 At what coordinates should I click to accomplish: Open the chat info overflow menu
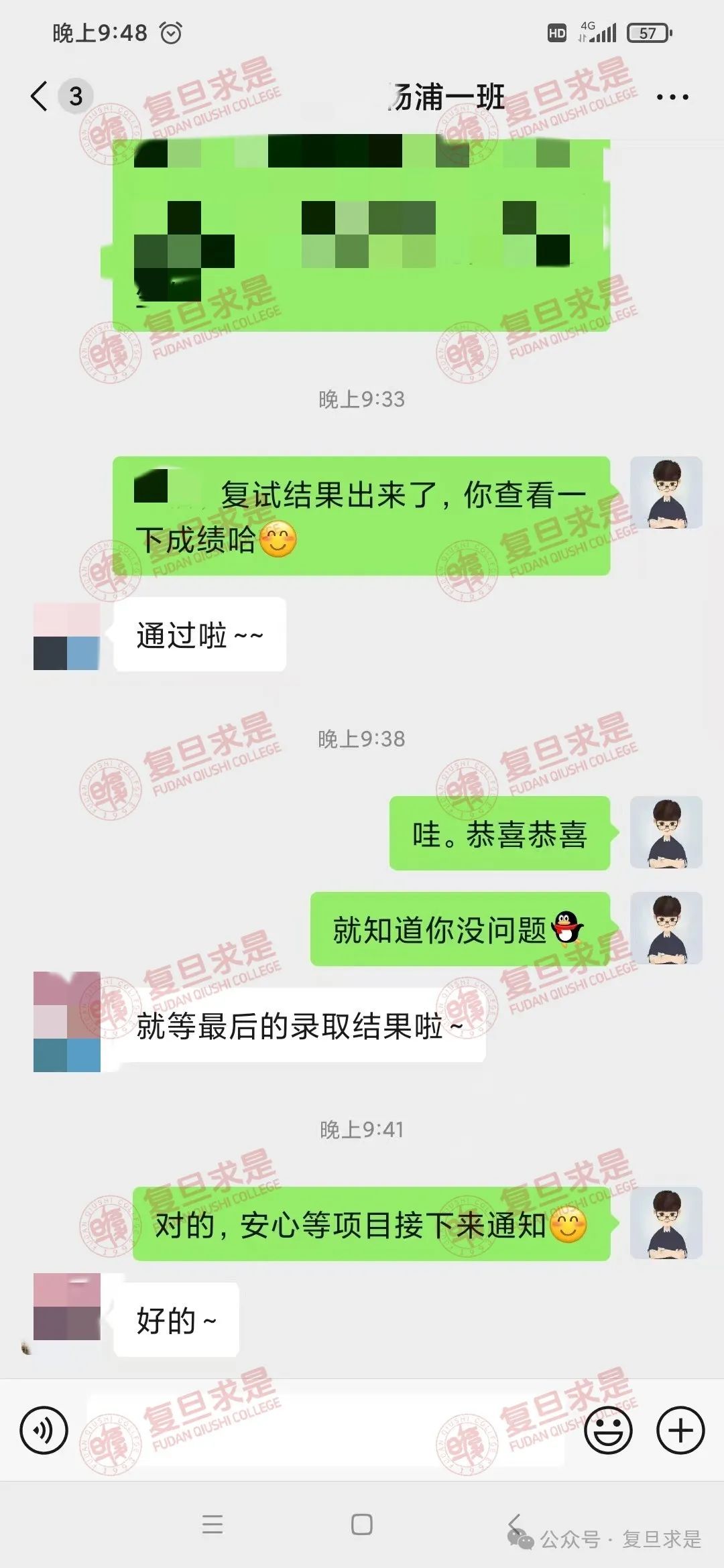[672, 97]
